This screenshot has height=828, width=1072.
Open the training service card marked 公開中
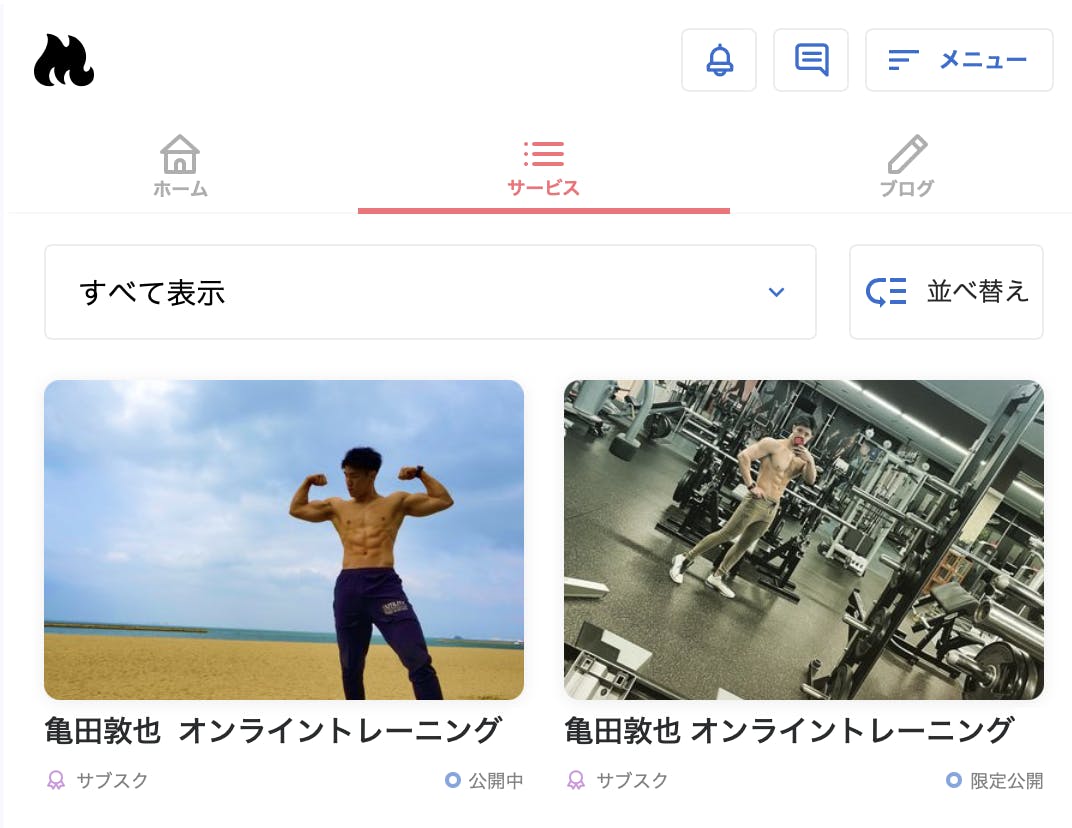(x=284, y=540)
